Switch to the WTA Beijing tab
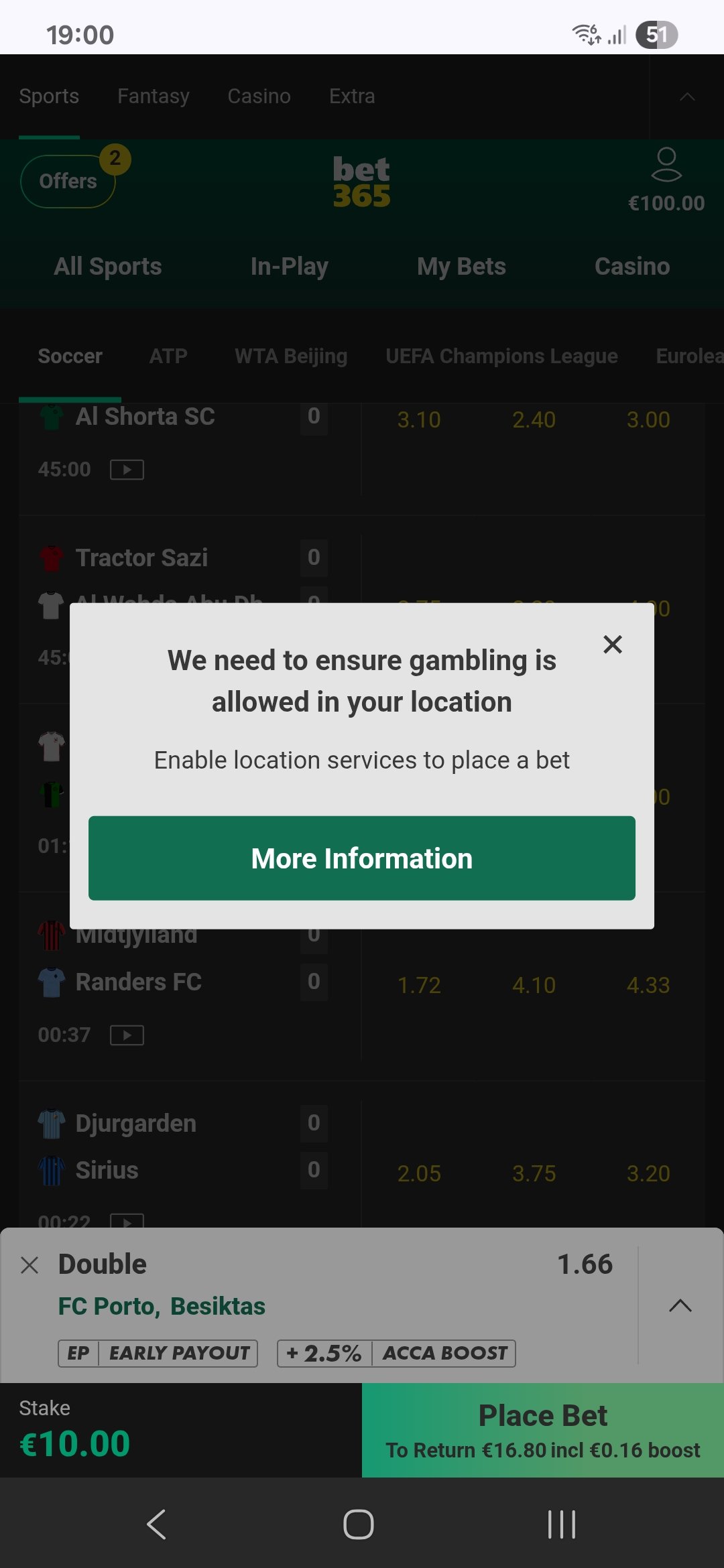Viewport: 724px width, 1568px height. [x=291, y=356]
